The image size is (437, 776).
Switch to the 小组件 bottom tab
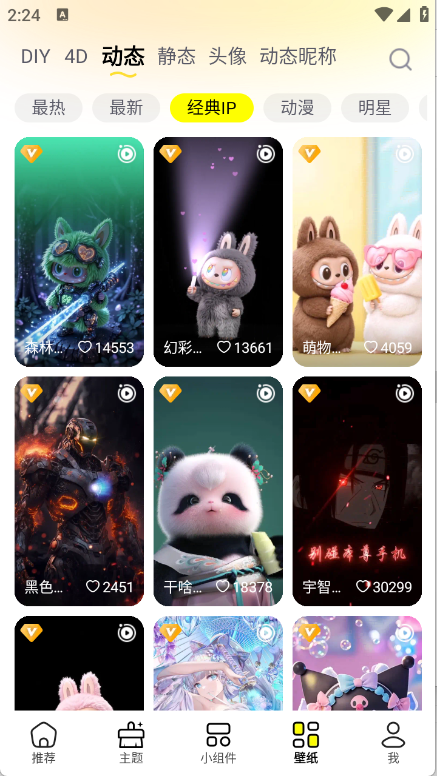tap(218, 742)
